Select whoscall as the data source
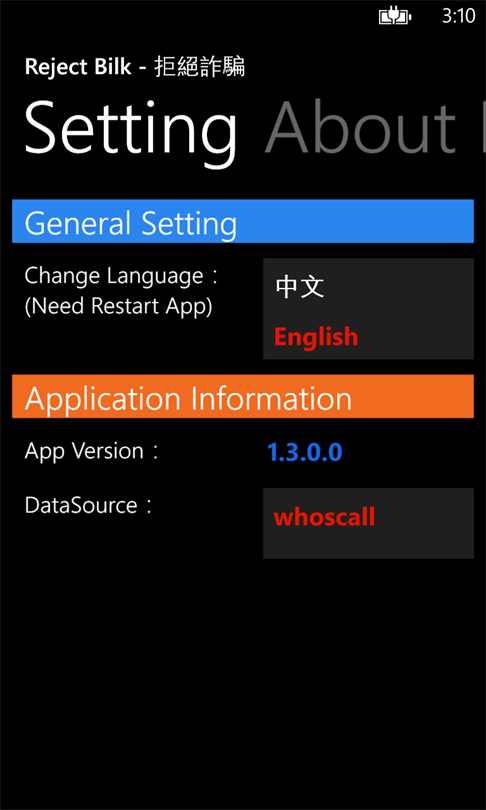Viewport: 486px width, 810px height. 324,517
